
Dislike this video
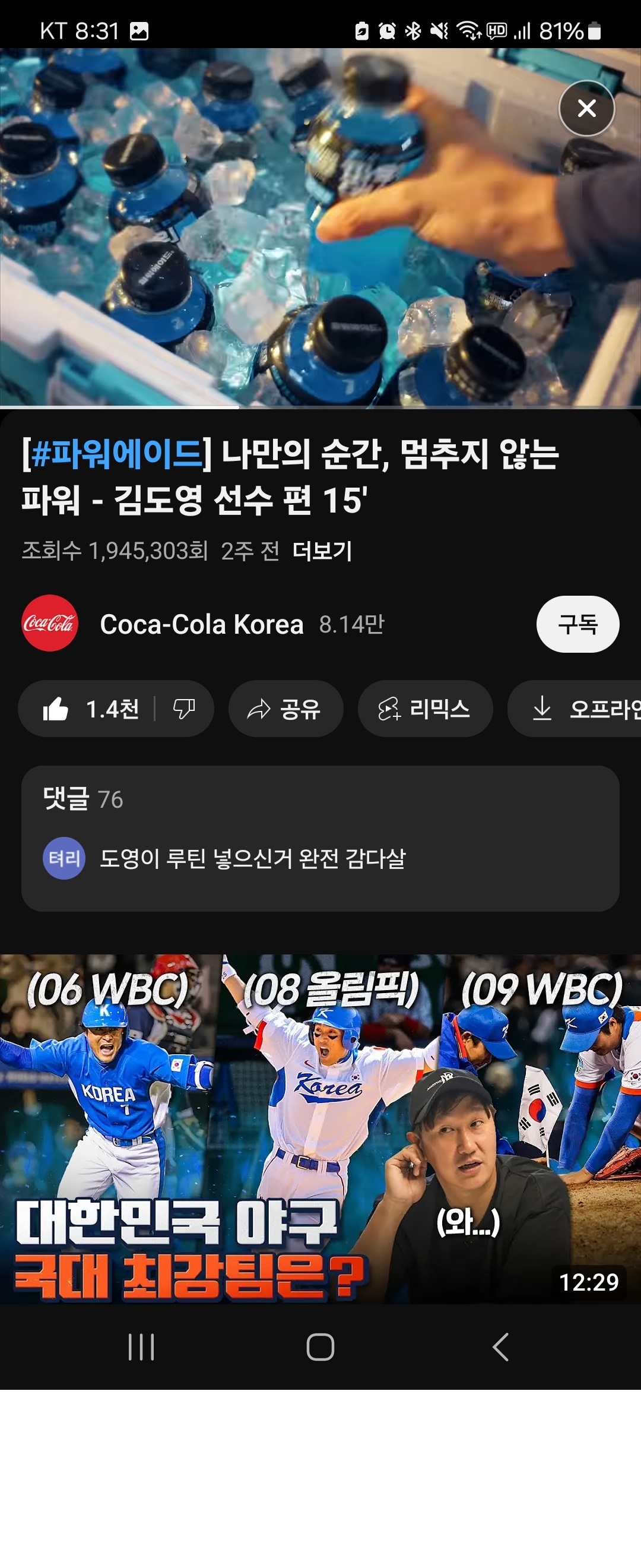183,709
